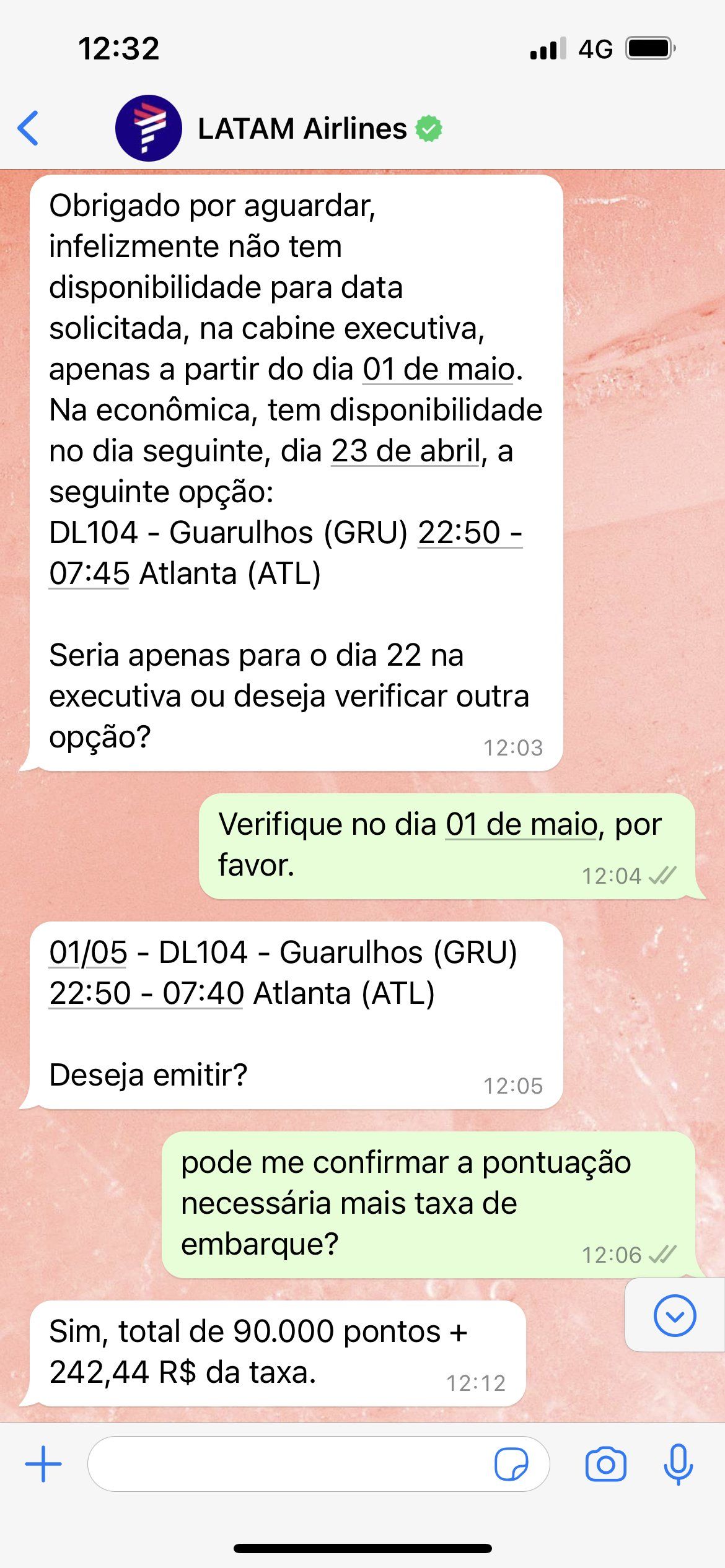Open the camera to send a photo
Screen dimensions: 725x1568
click(605, 1464)
